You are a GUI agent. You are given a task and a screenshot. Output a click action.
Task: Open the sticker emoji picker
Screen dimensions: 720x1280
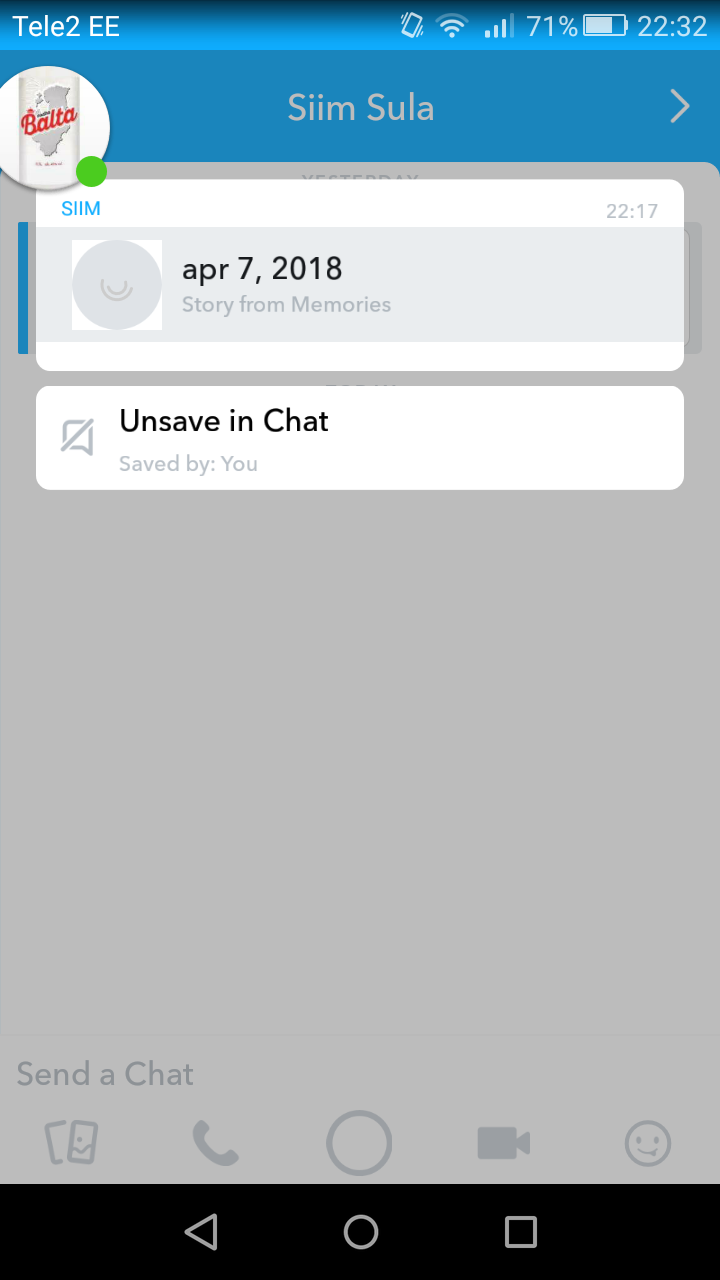(648, 1143)
